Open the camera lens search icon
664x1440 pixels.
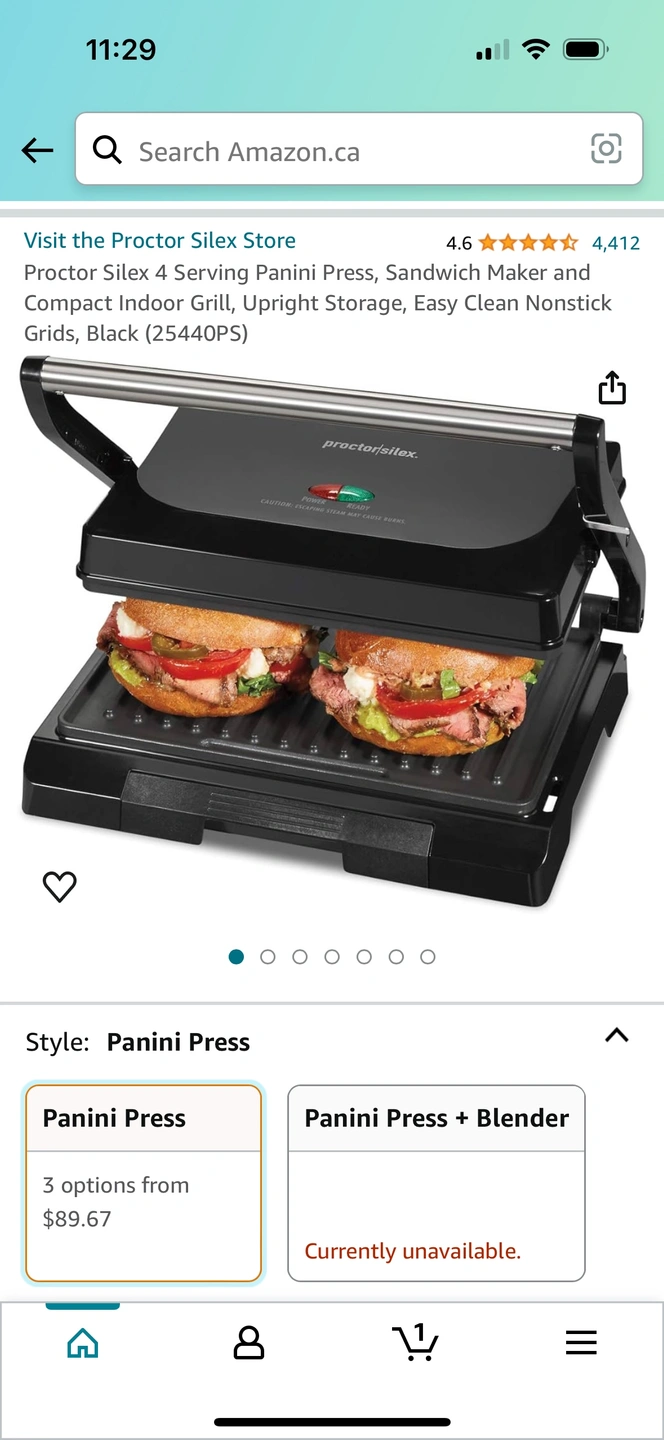click(x=606, y=149)
